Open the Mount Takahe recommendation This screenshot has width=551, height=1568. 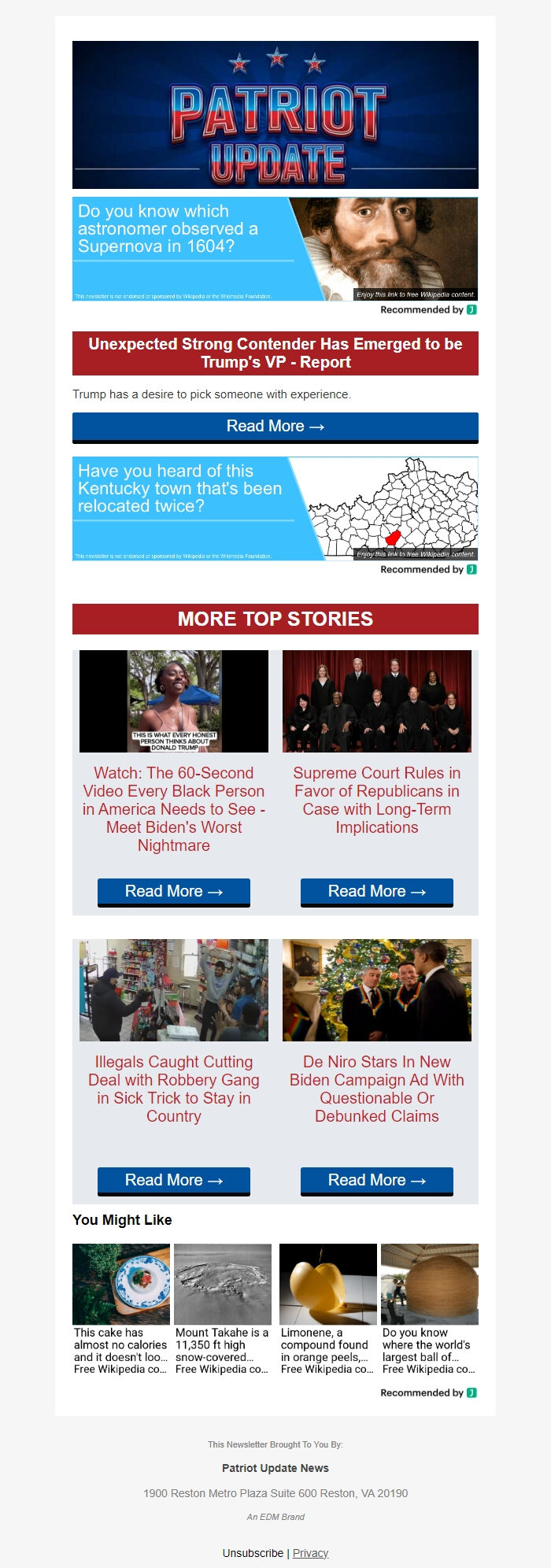223,1309
